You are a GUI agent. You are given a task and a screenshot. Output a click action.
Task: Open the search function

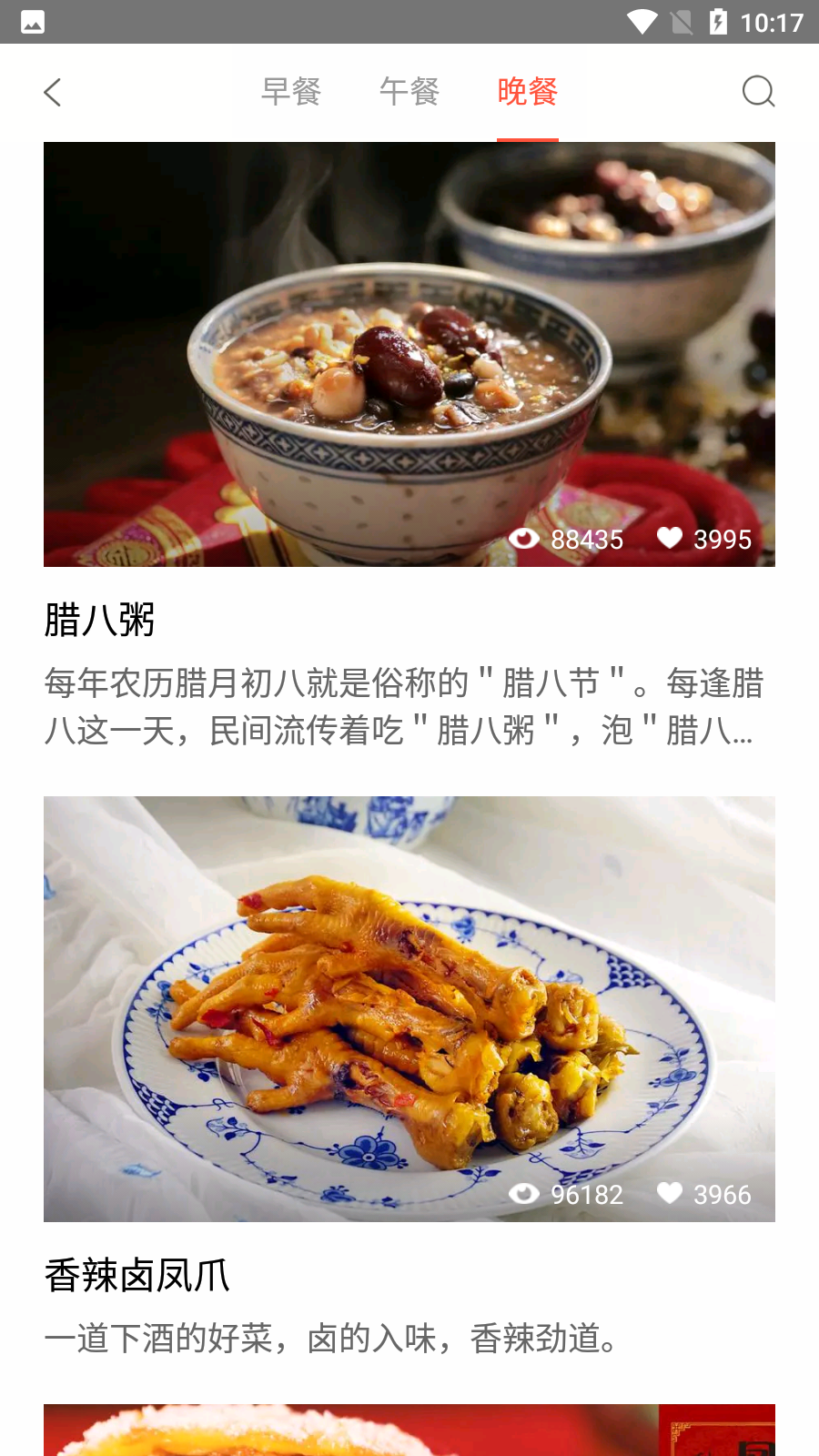coord(757,92)
